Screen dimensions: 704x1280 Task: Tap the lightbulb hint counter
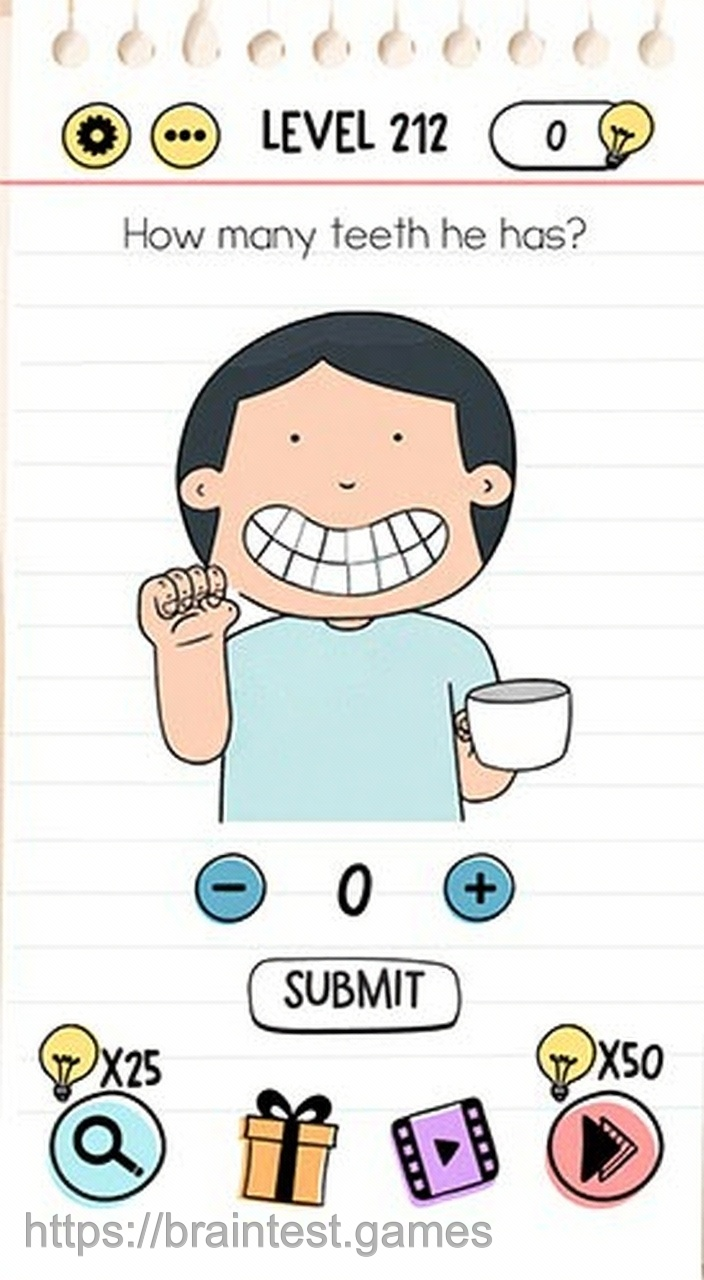[570, 135]
